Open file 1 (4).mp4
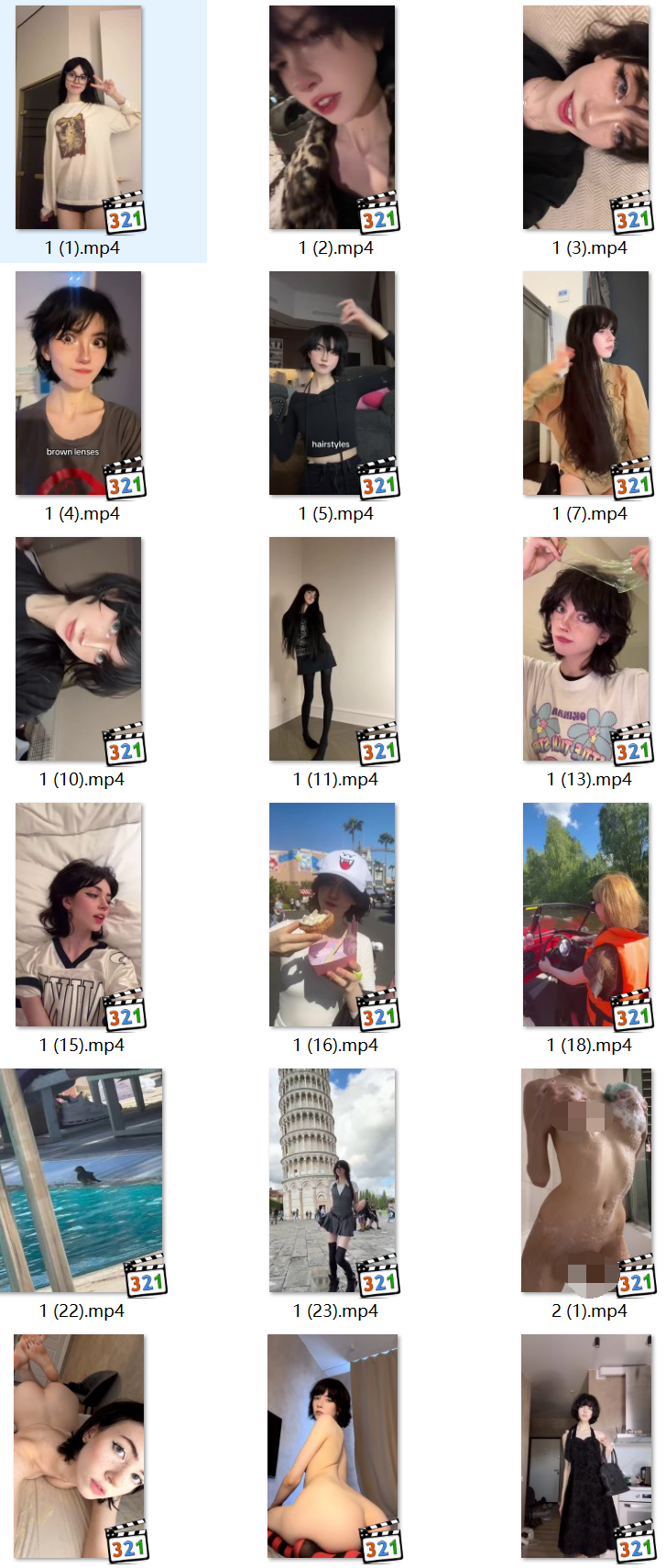Screen dimensions: 666x1568 [x=80, y=383]
